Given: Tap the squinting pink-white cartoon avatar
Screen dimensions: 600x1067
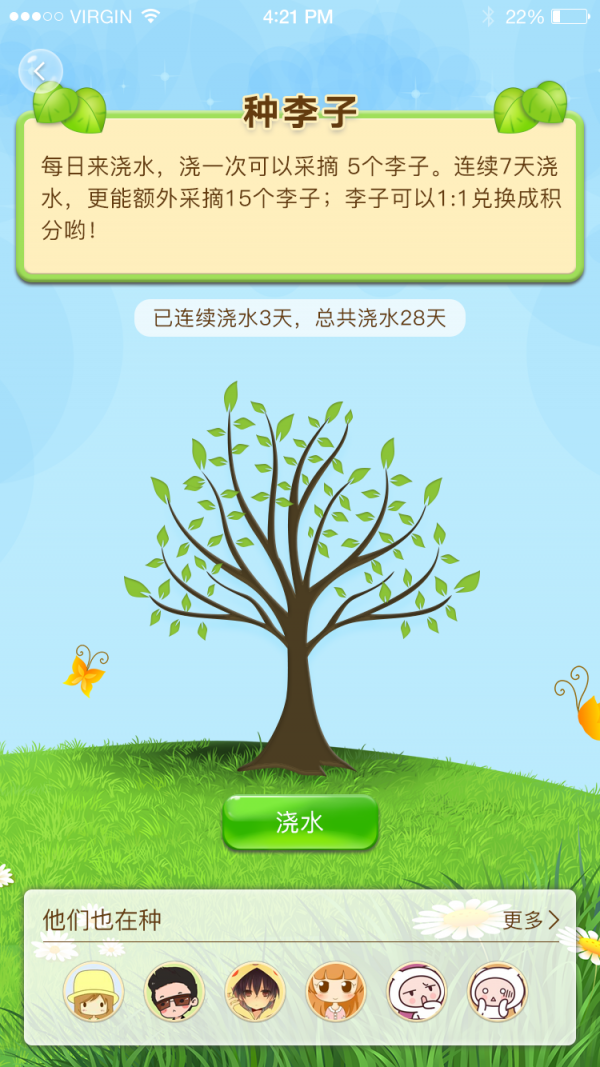Looking at the screenshot, I should (x=417, y=991).
